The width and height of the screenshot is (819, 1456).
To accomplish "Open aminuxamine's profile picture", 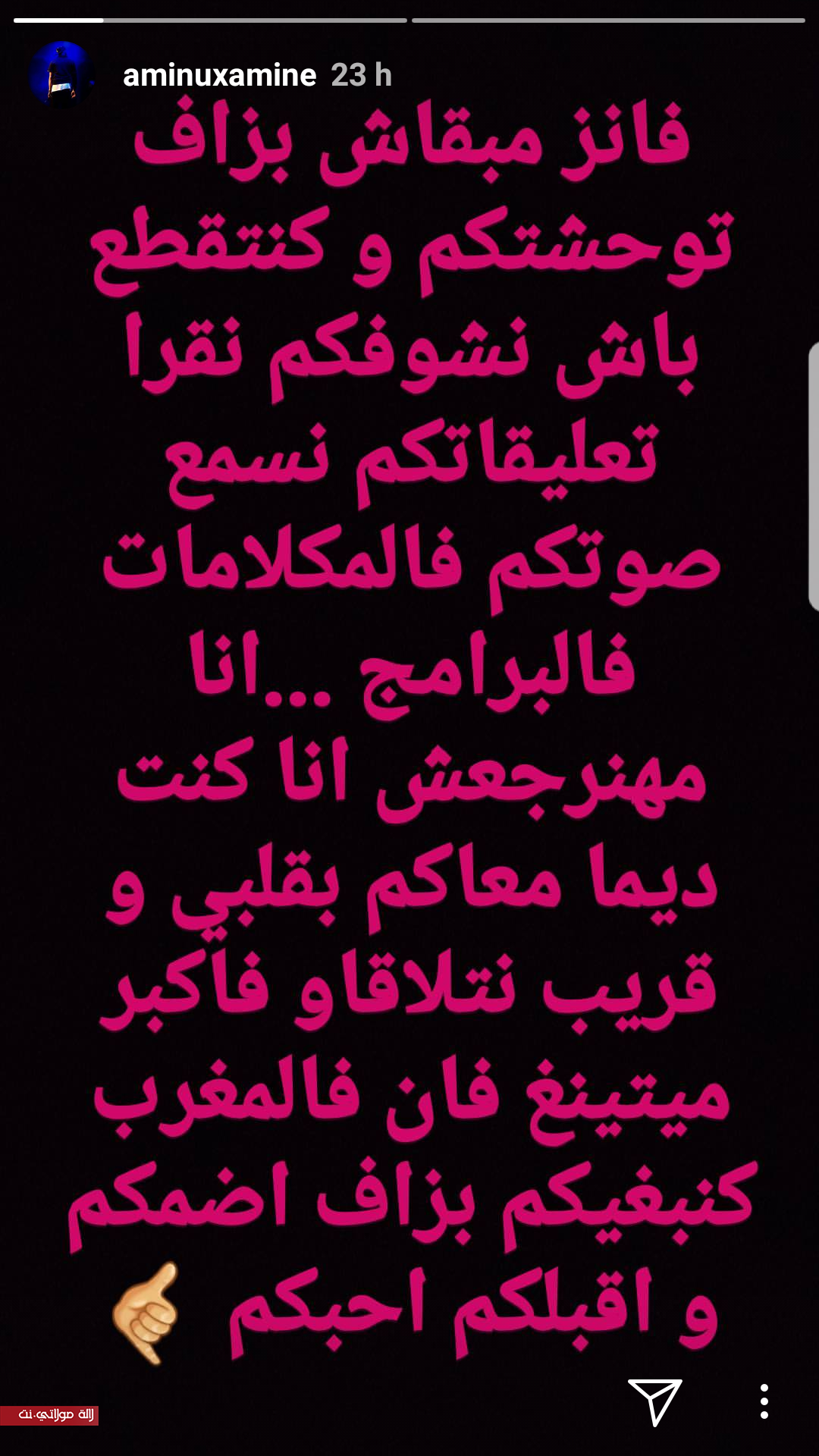I will click(x=61, y=74).
